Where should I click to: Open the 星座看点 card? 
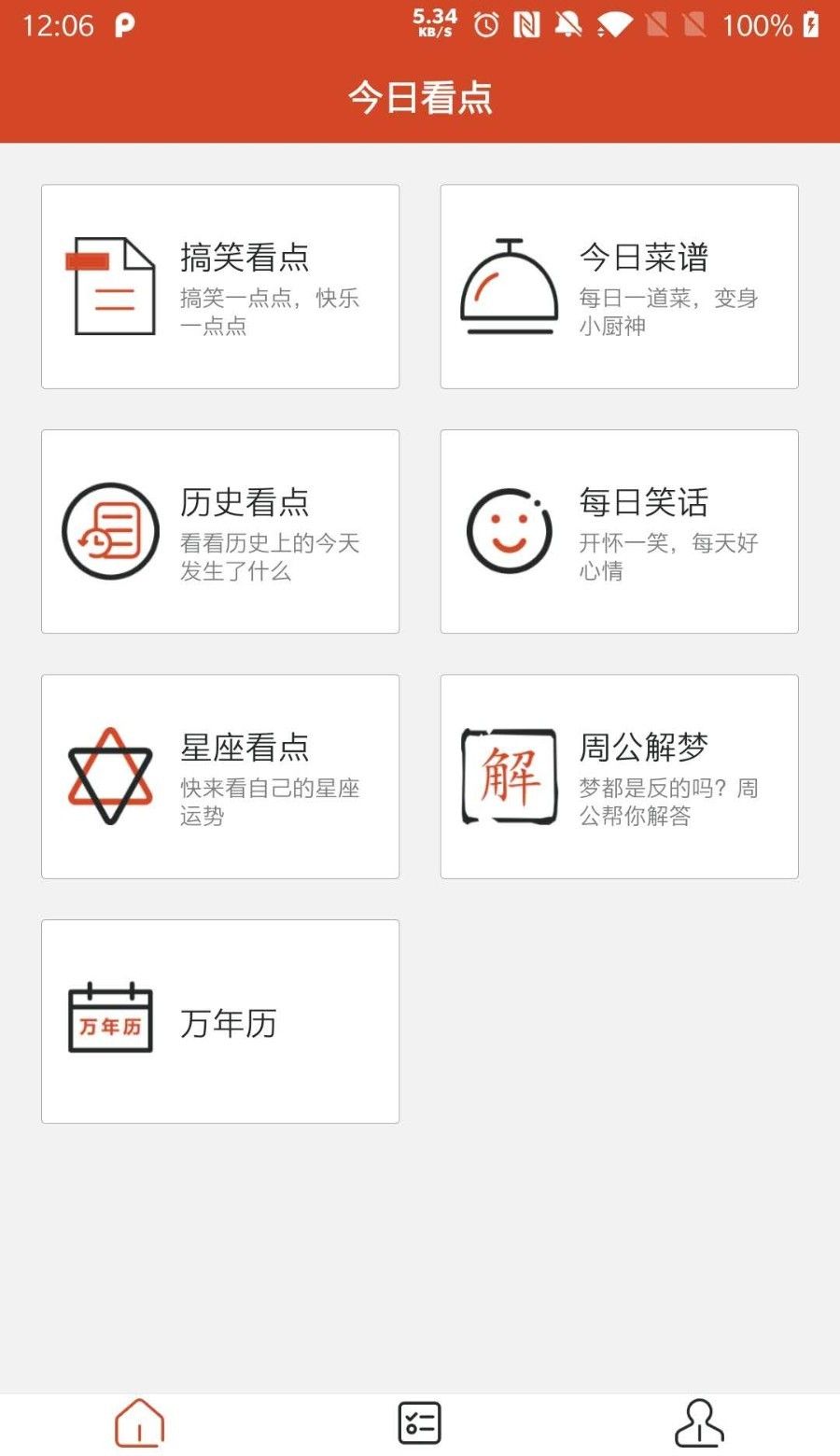219,776
